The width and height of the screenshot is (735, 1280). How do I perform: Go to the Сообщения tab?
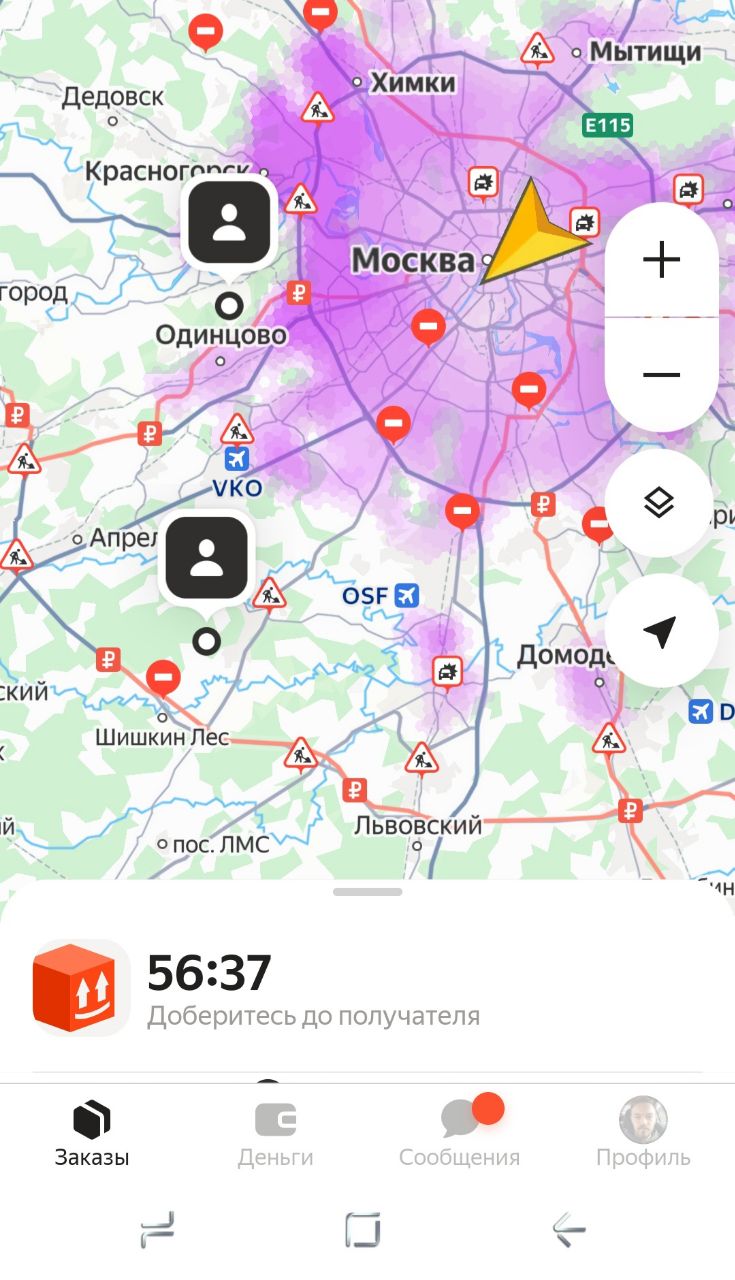pos(459,1135)
